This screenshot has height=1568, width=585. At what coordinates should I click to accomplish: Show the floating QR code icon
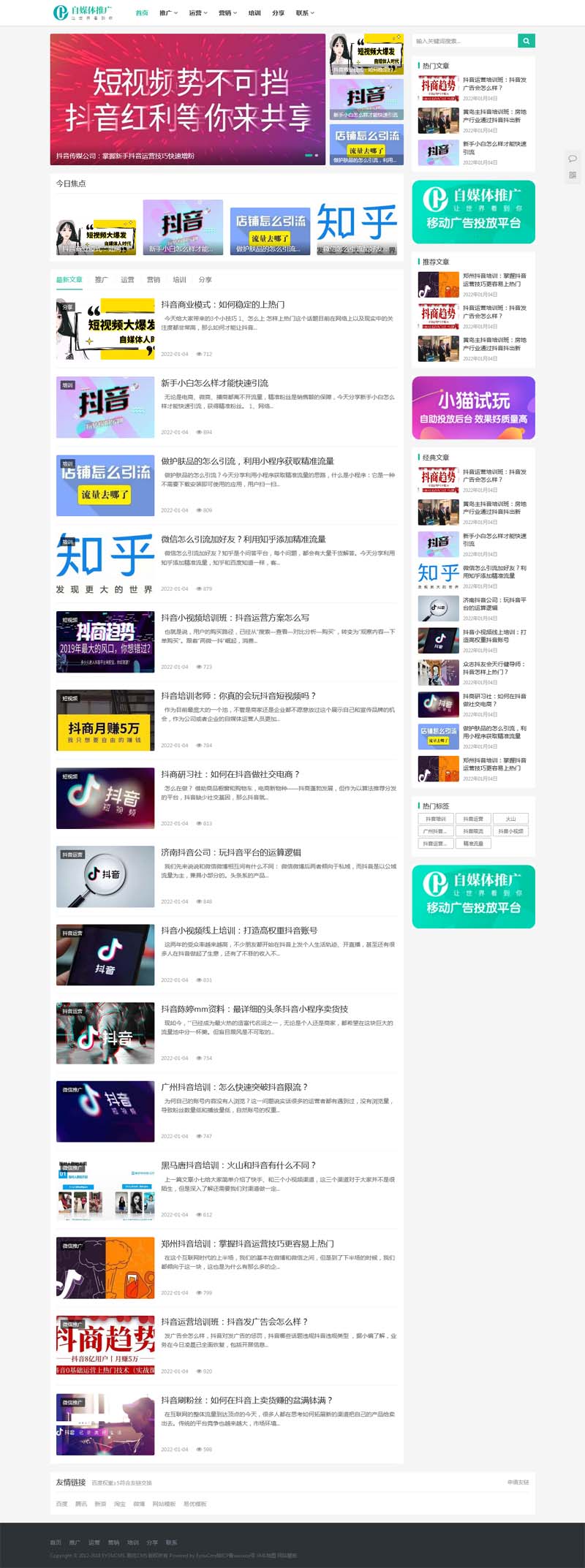[573, 175]
